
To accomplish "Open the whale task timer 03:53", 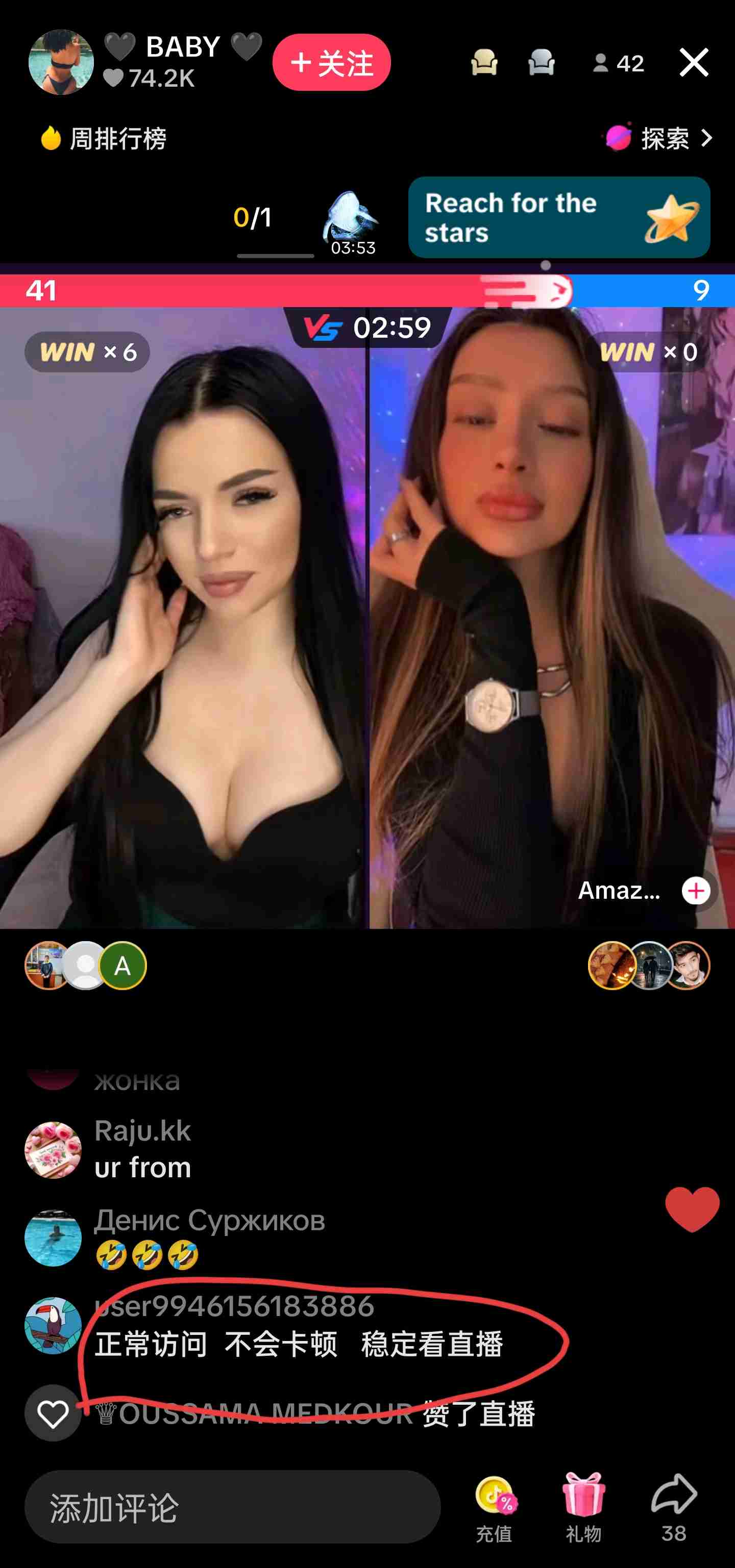I will point(351,223).
